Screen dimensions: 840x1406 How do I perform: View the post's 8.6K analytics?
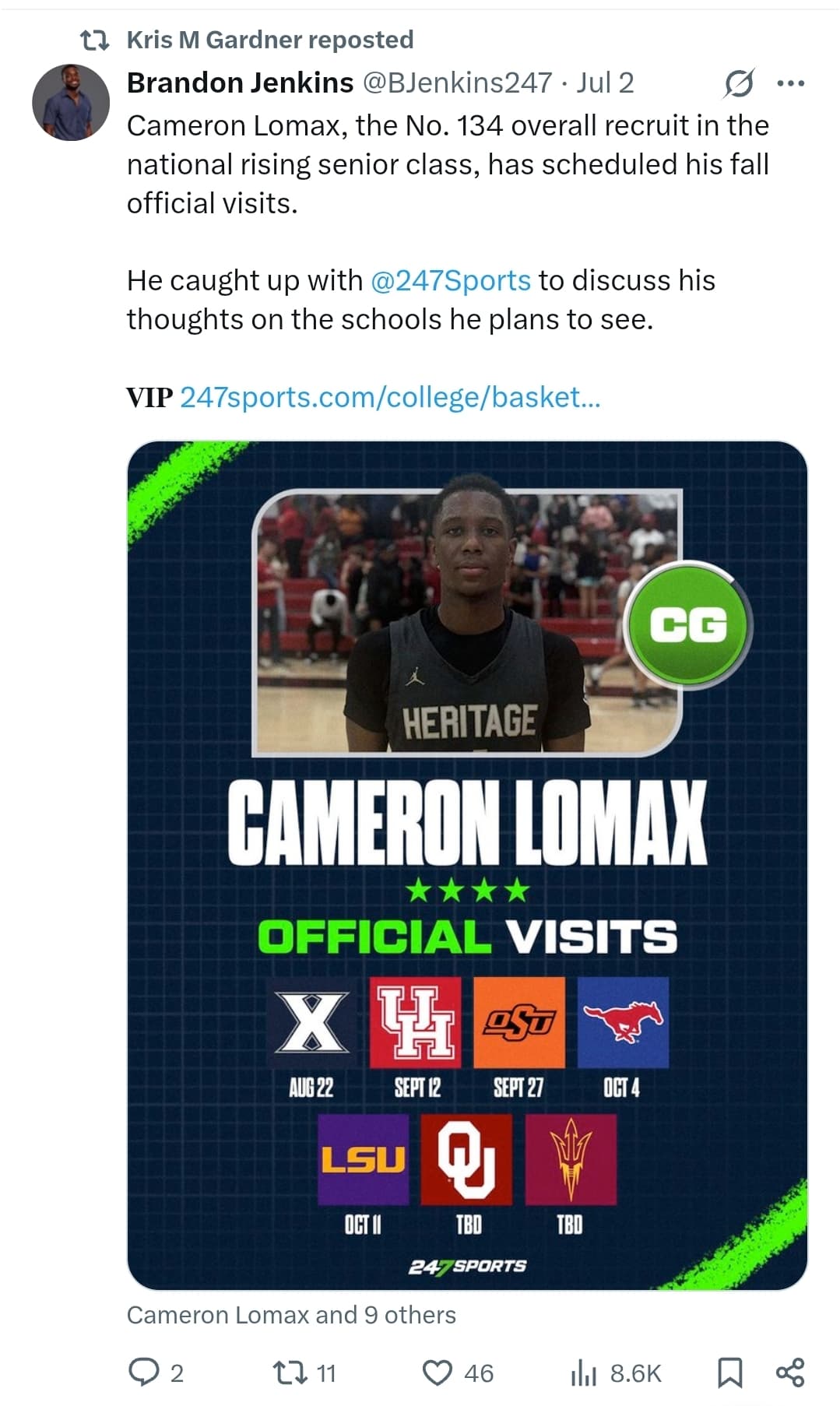coord(616,1373)
